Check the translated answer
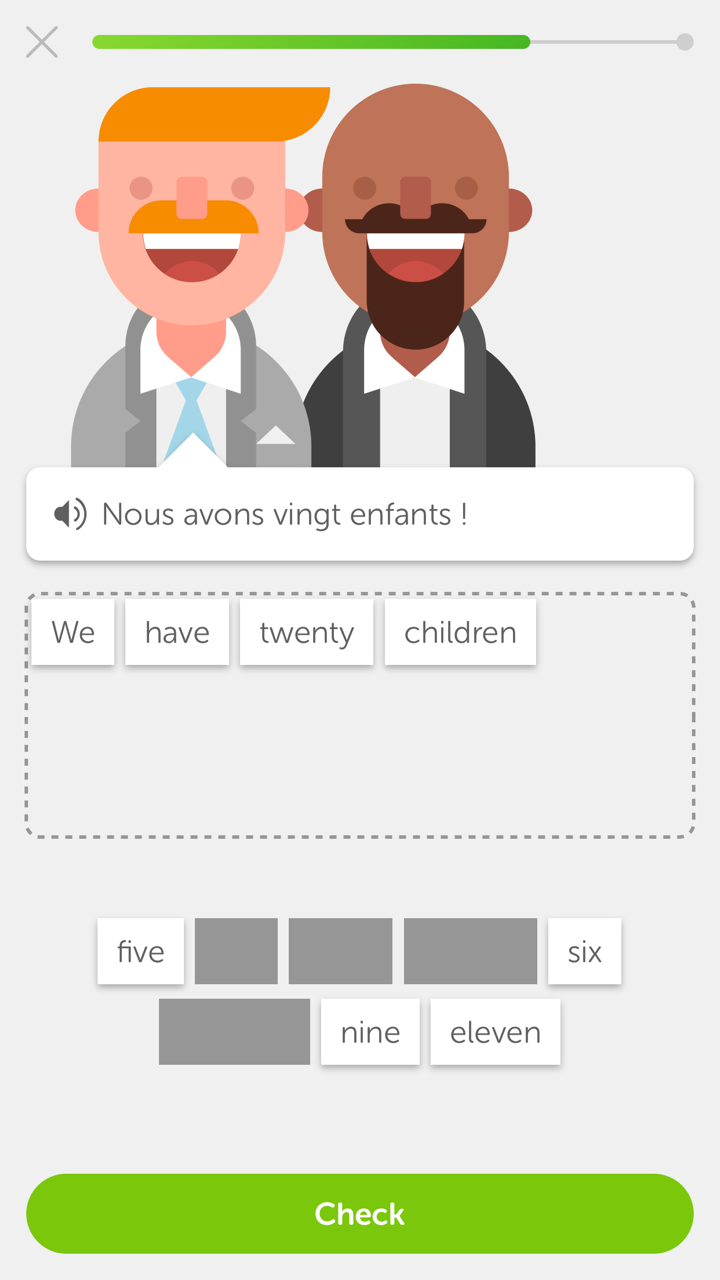 click(x=360, y=1213)
